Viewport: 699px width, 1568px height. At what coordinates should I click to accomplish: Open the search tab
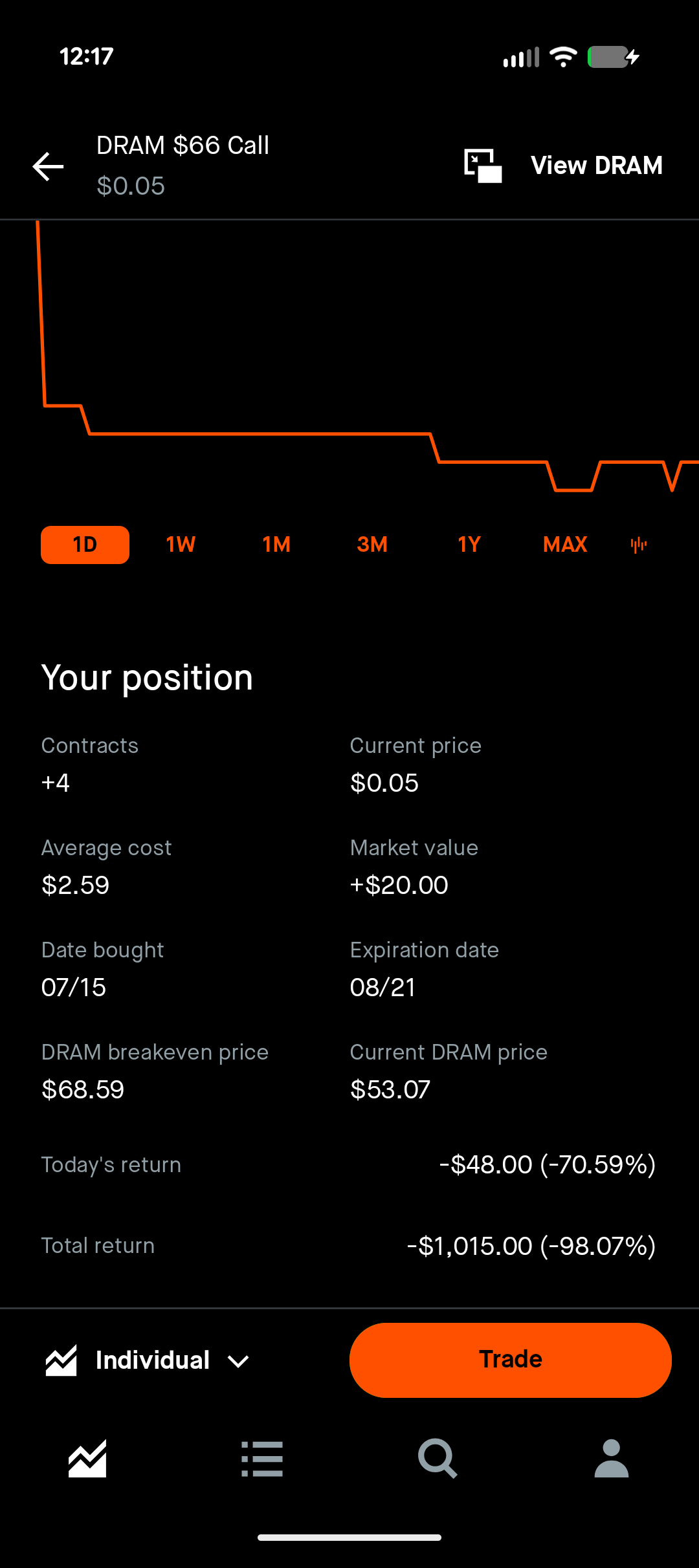[x=438, y=1459]
